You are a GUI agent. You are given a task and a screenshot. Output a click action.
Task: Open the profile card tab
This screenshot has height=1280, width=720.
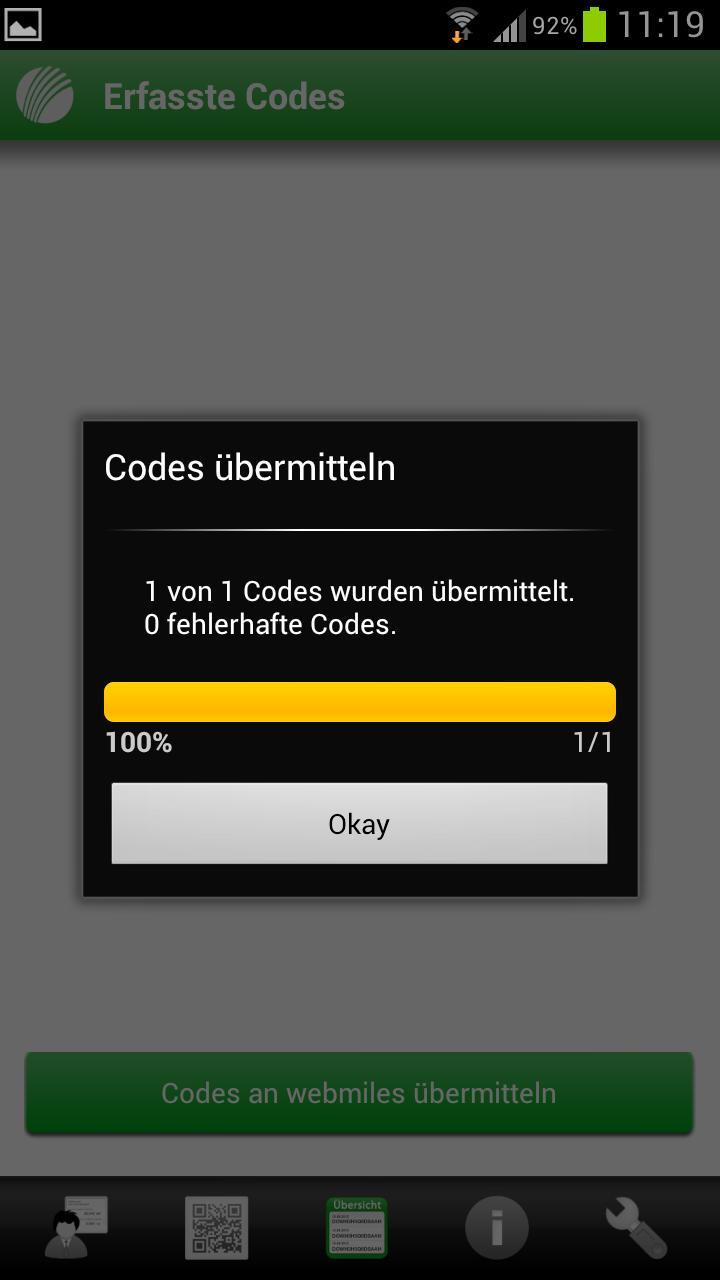tap(76, 1227)
